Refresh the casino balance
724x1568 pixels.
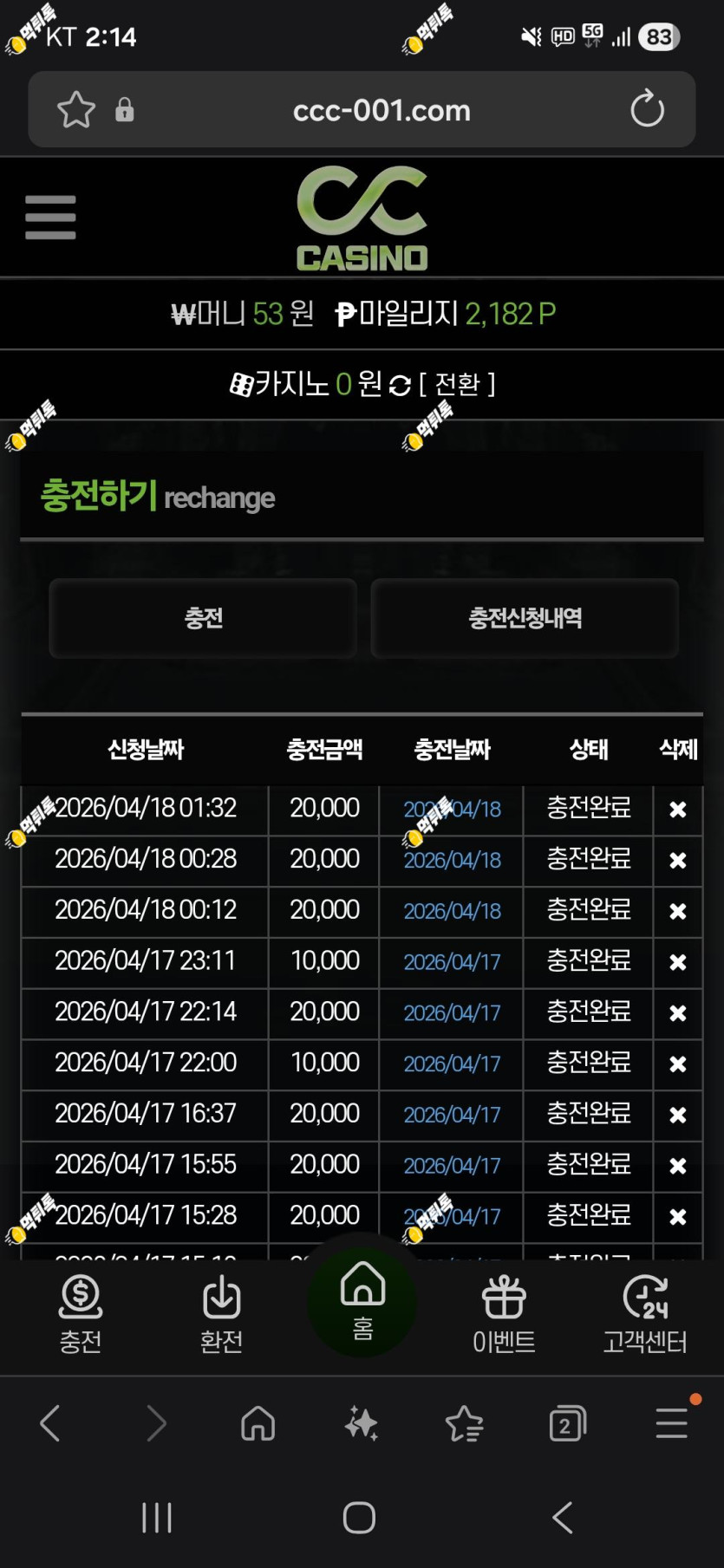[x=400, y=385]
